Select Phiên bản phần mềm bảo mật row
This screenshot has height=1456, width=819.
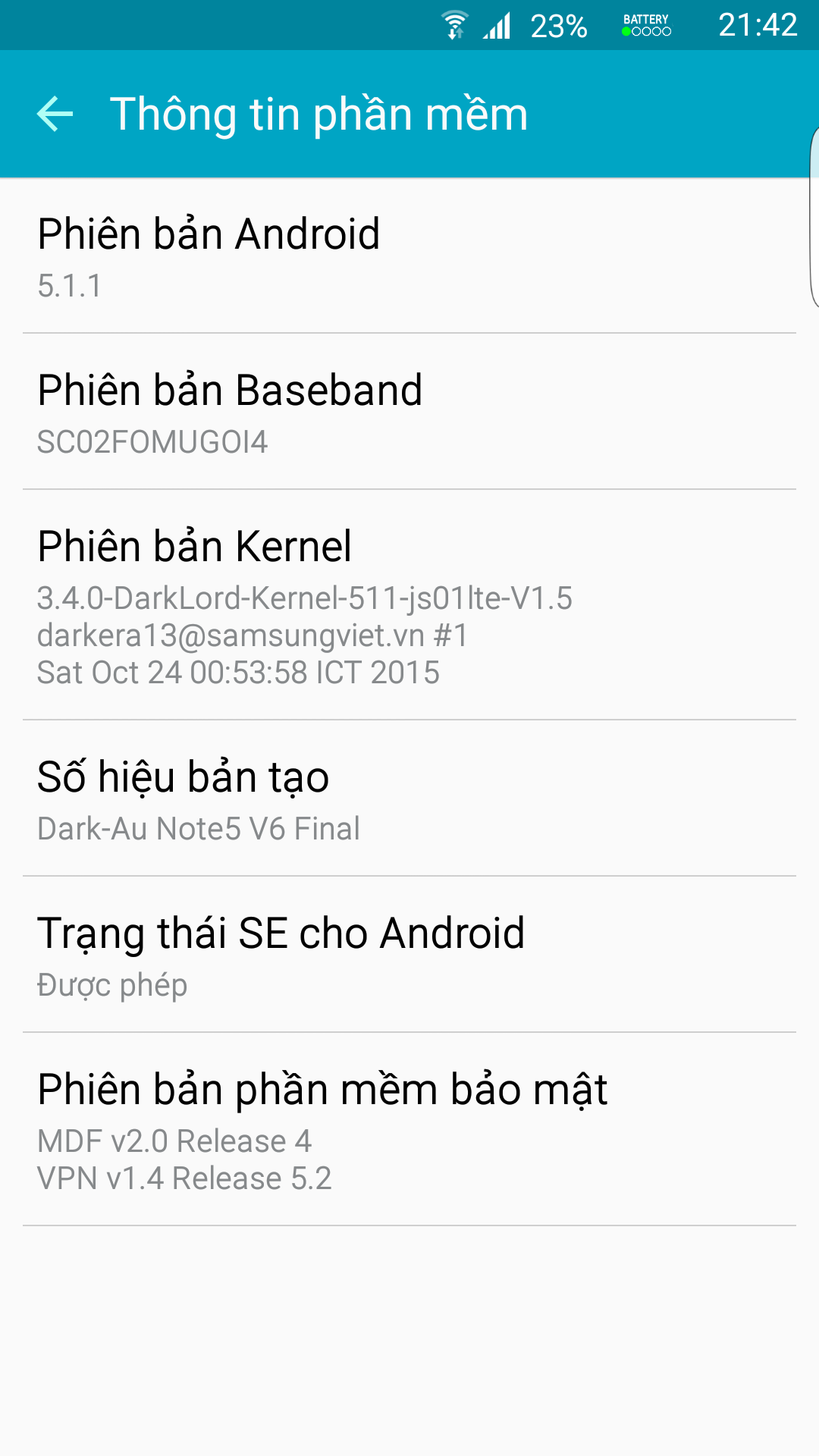tap(409, 1130)
